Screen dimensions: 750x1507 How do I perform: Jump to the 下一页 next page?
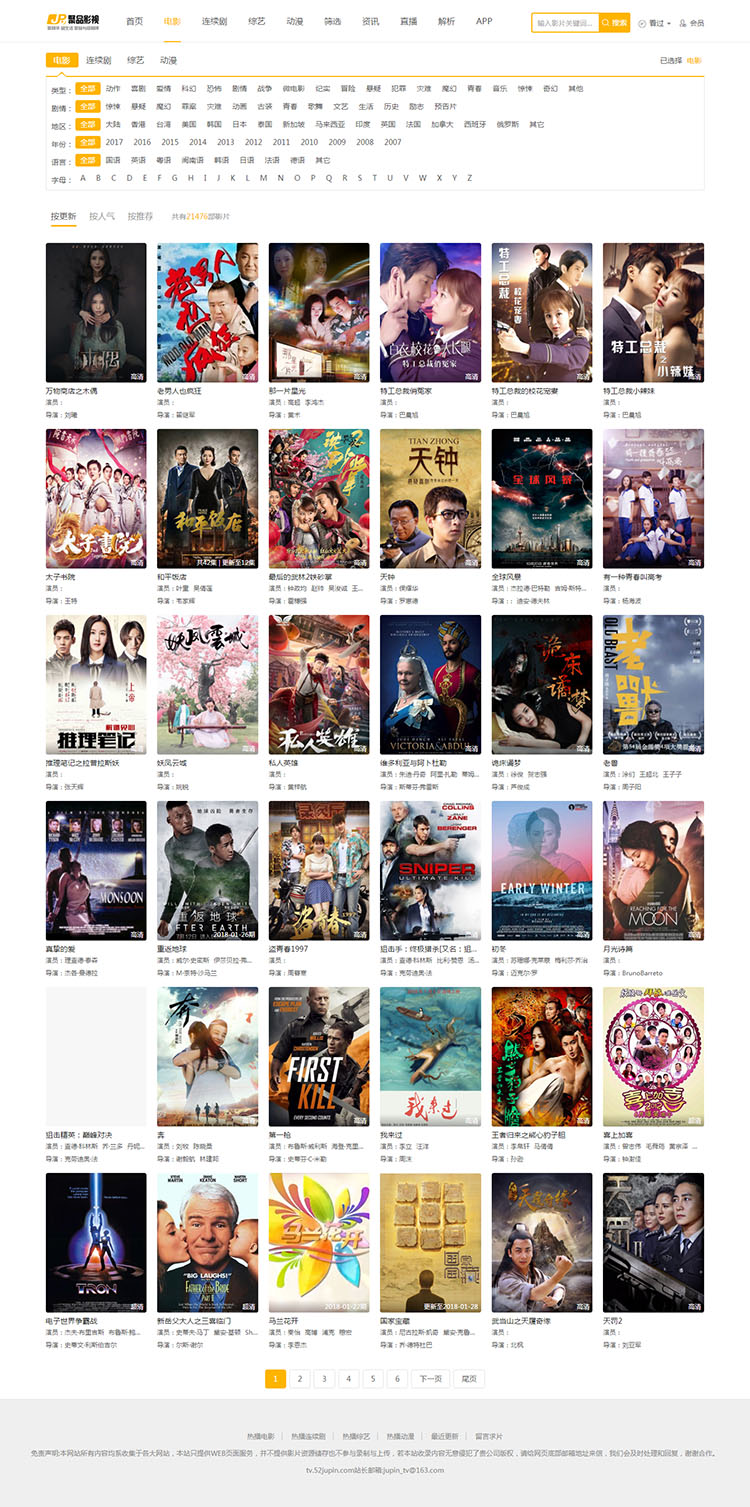(x=430, y=1379)
